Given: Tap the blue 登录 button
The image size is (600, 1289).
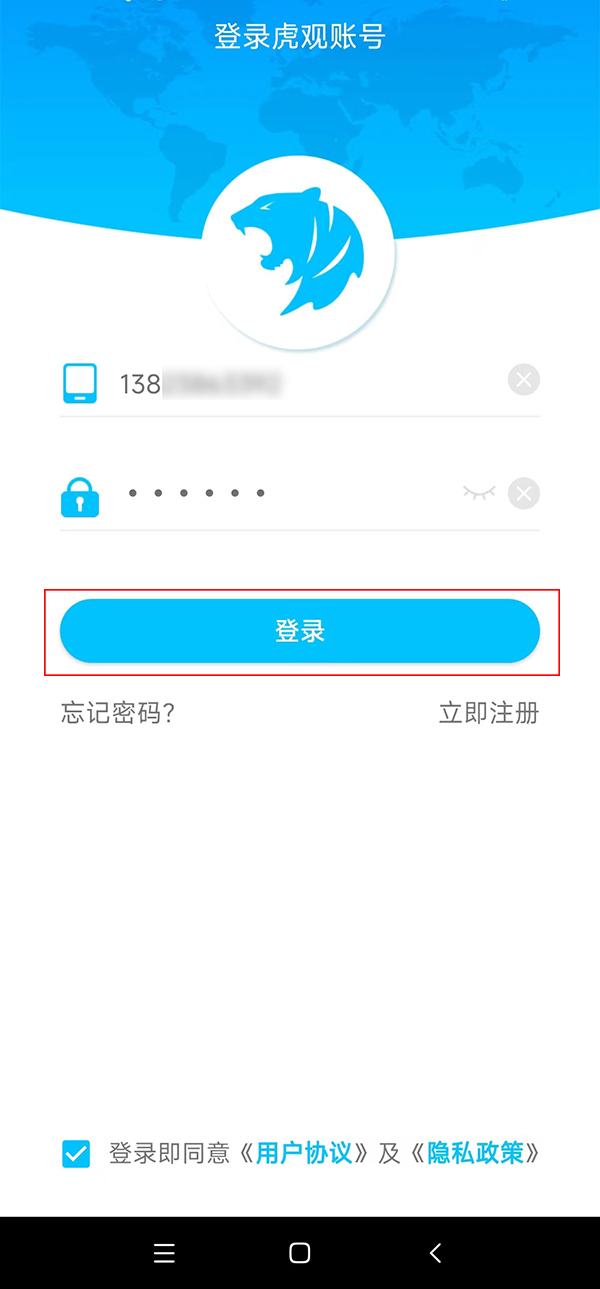Looking at the screenshot, I should coord(300,631).
